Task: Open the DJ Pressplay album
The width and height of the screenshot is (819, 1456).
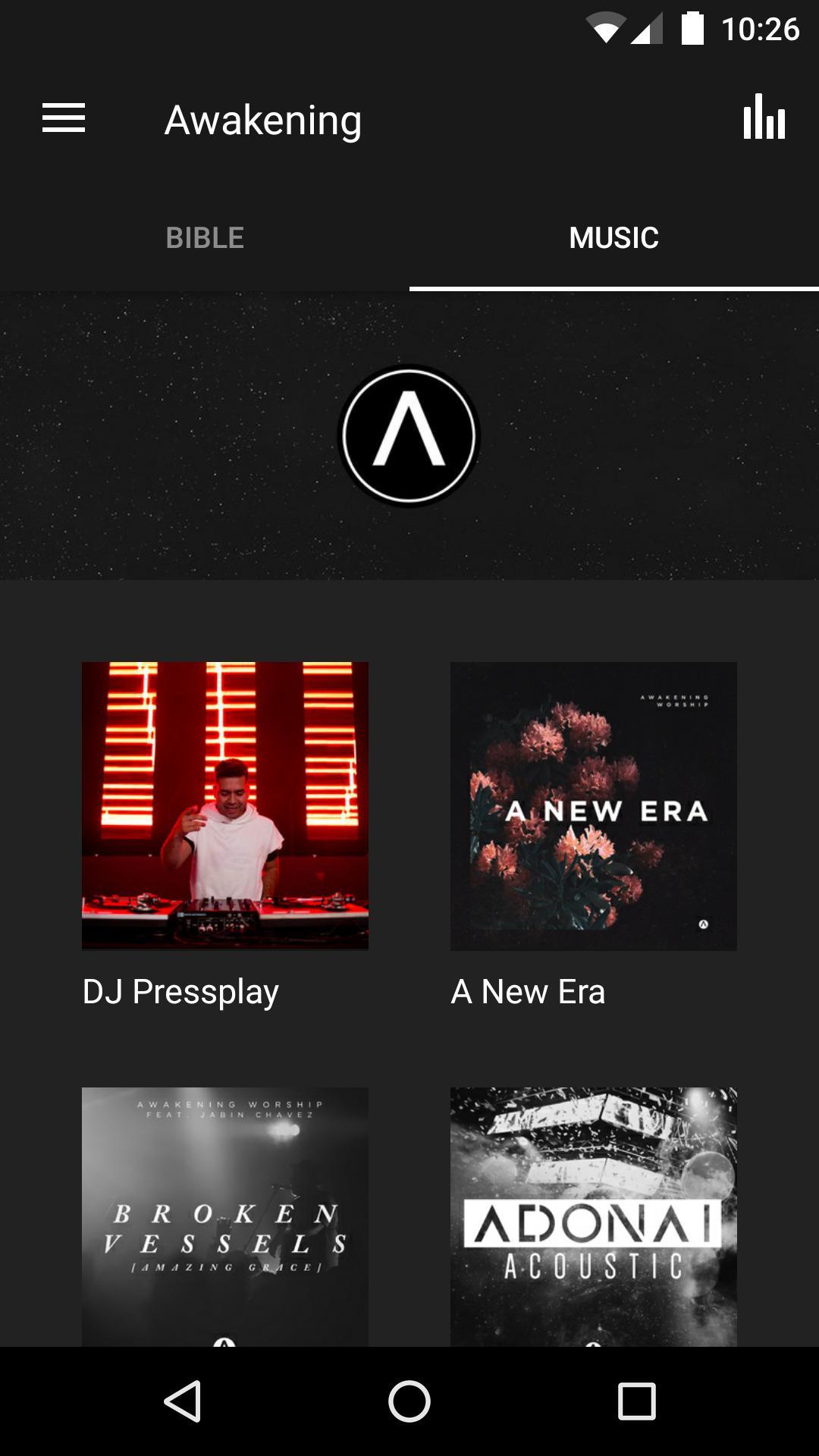Action: (x=225, y=805)
